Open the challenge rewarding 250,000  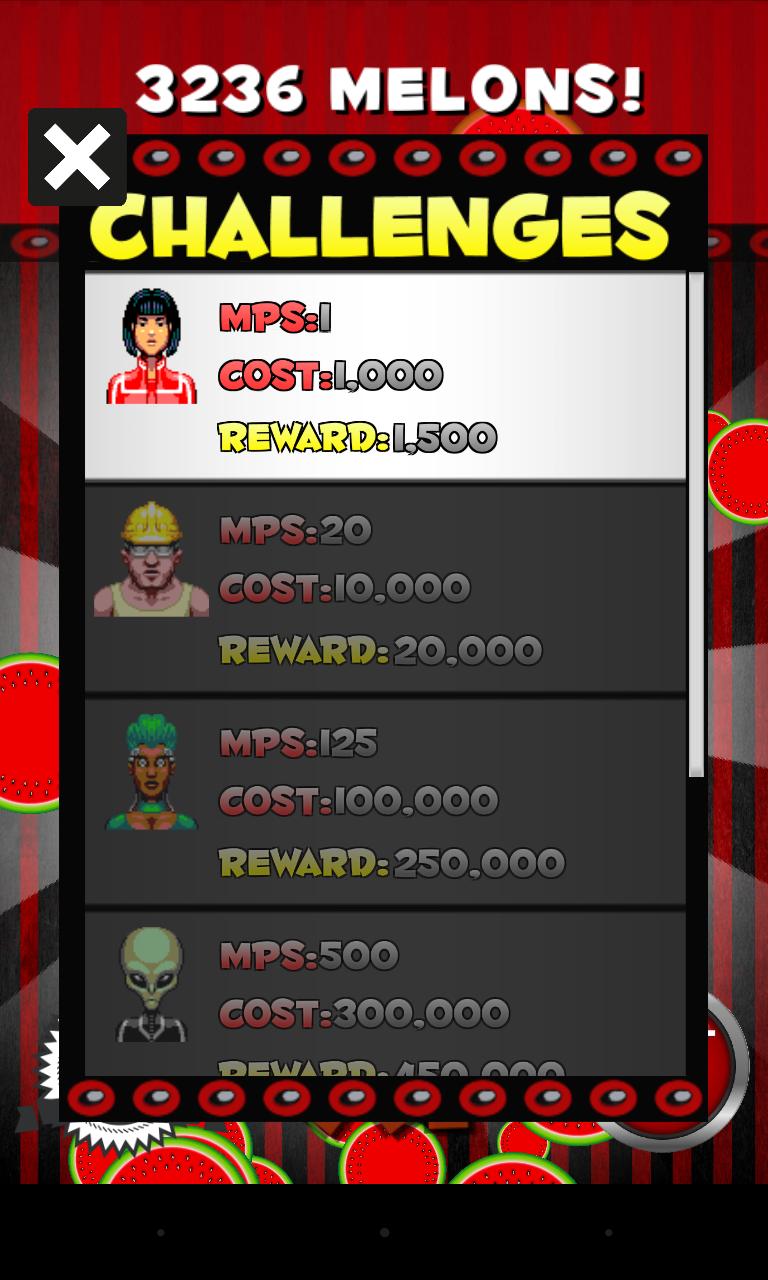pyautogui.click(x=385, y=801)
